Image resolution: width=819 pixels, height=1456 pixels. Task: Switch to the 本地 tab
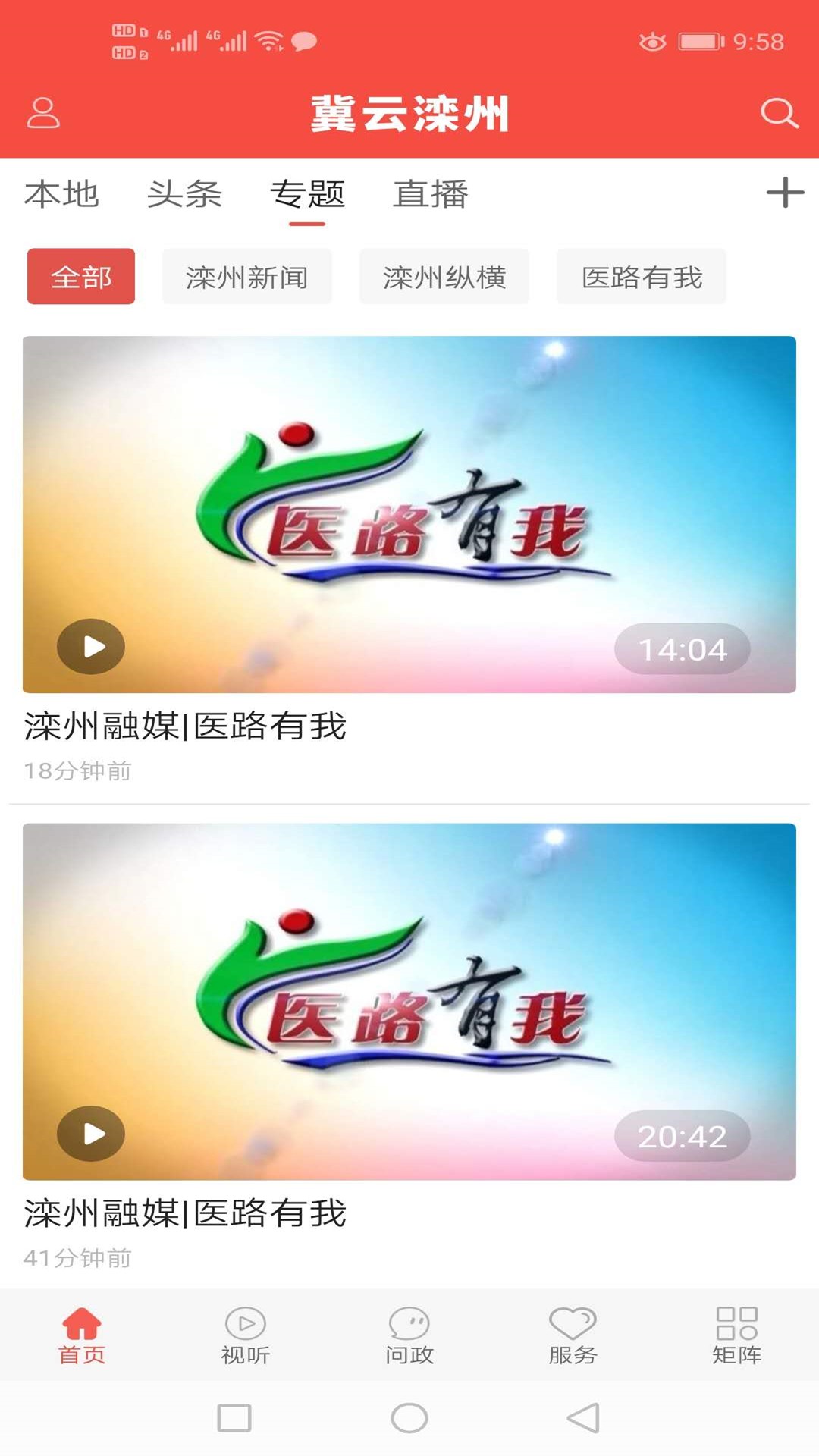[x=61, y=194]
